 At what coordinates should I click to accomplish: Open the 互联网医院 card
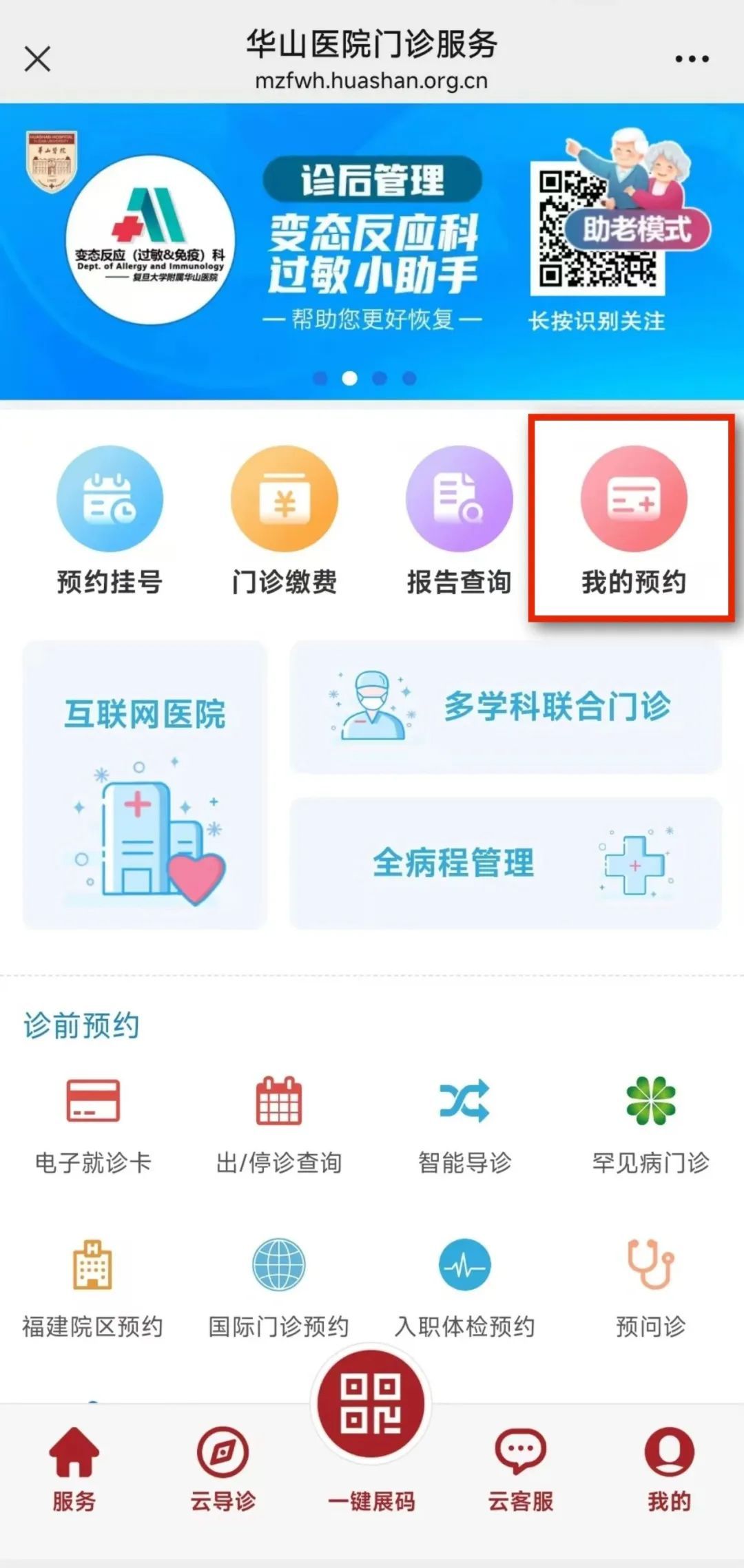[145, 785]
